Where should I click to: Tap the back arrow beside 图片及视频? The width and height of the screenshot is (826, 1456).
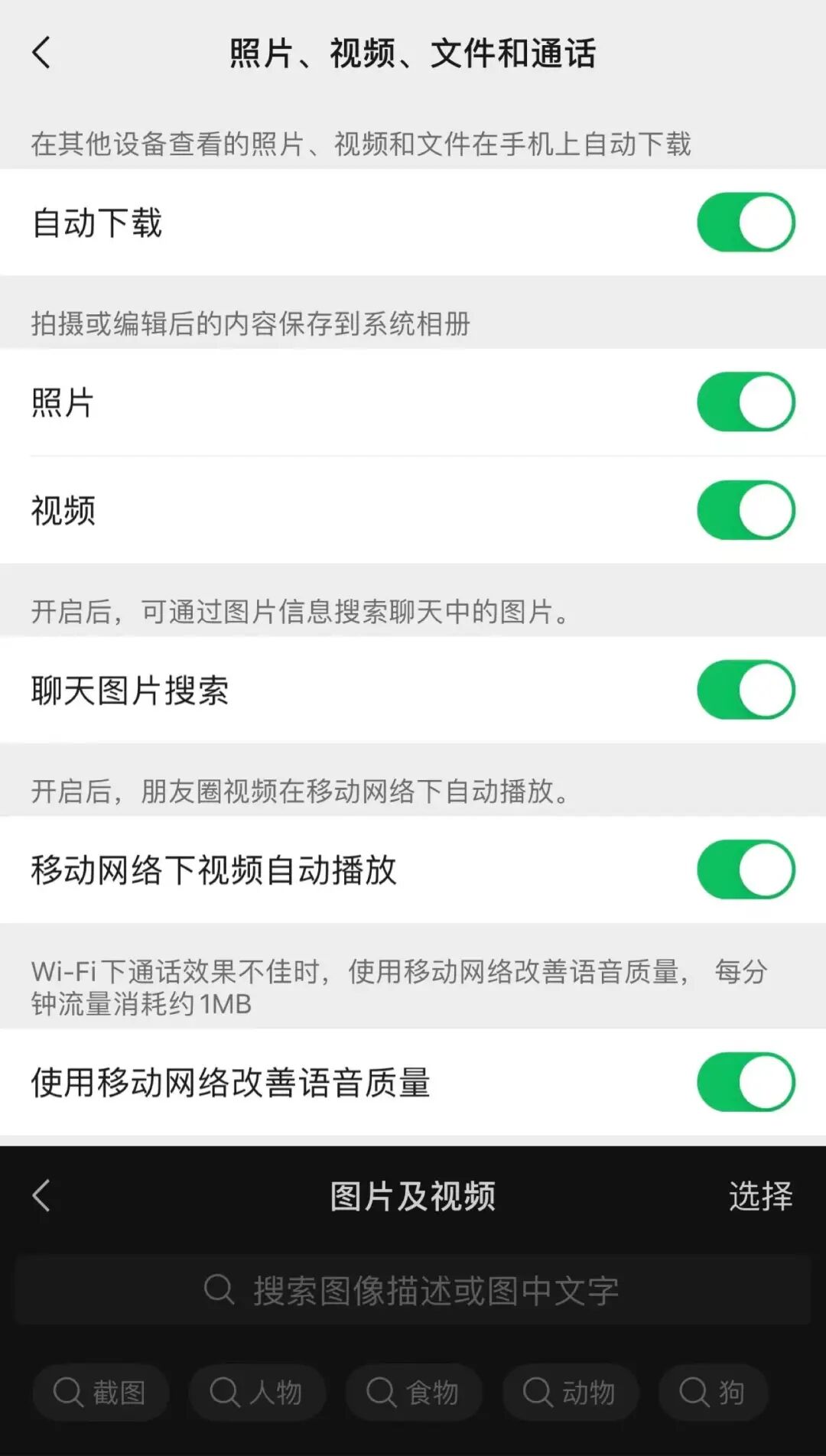(42, 1195)
